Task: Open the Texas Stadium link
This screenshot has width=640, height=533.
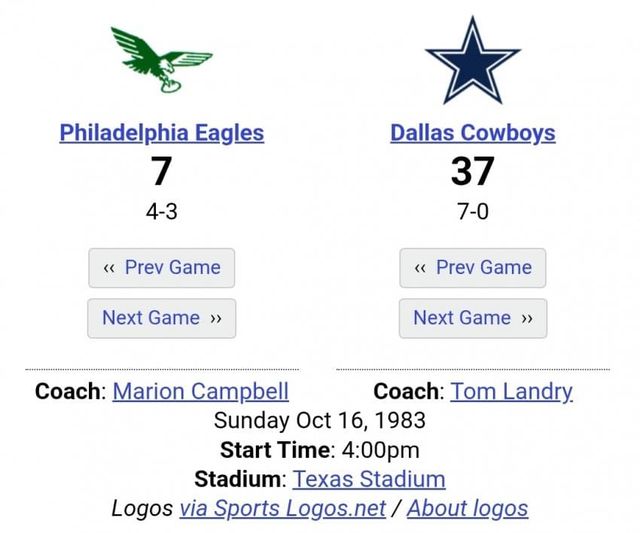Action: (x=368, y=479)
